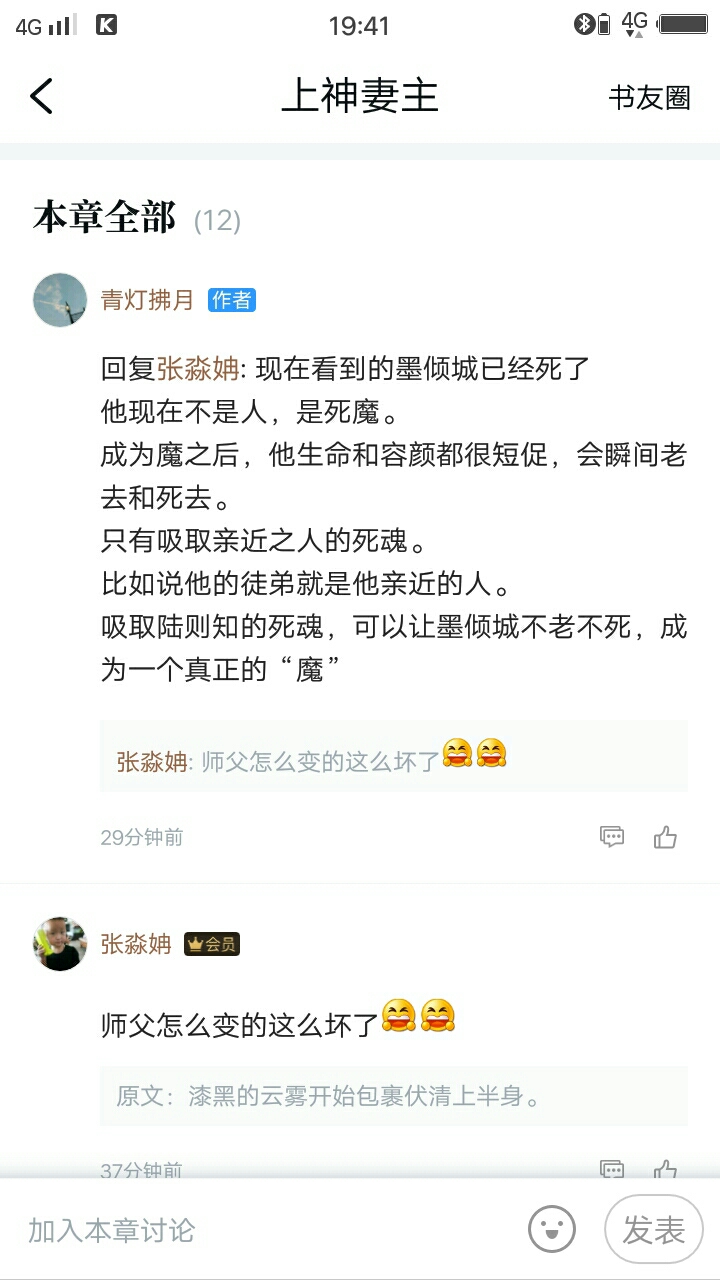The image size is (720, 1280).
Task: Open 书友圈 from the top bar
Action: point(649,97)
